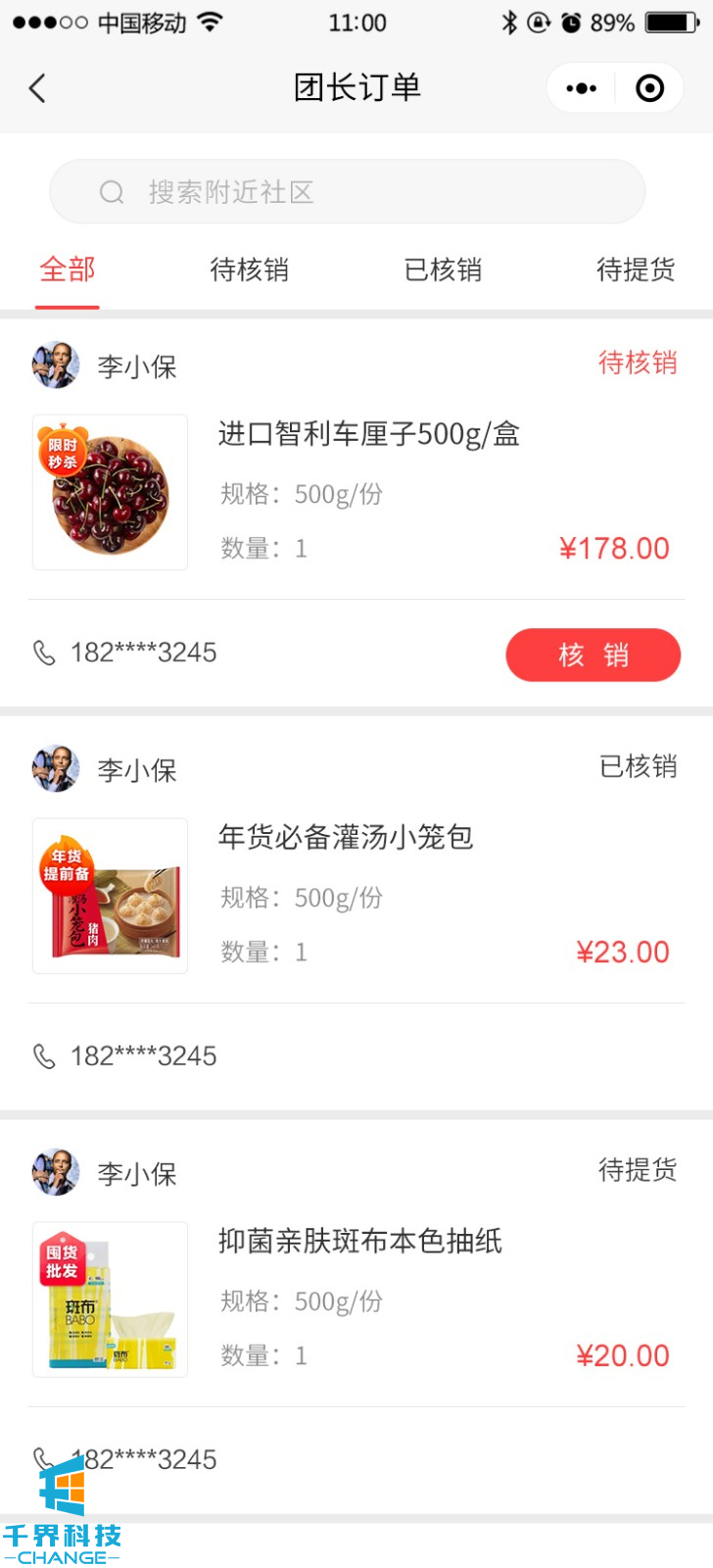The height and width of the screenshot is (1568, 713).
Task: Show the 待提货 tab orders
Action: tap(636, 269)
